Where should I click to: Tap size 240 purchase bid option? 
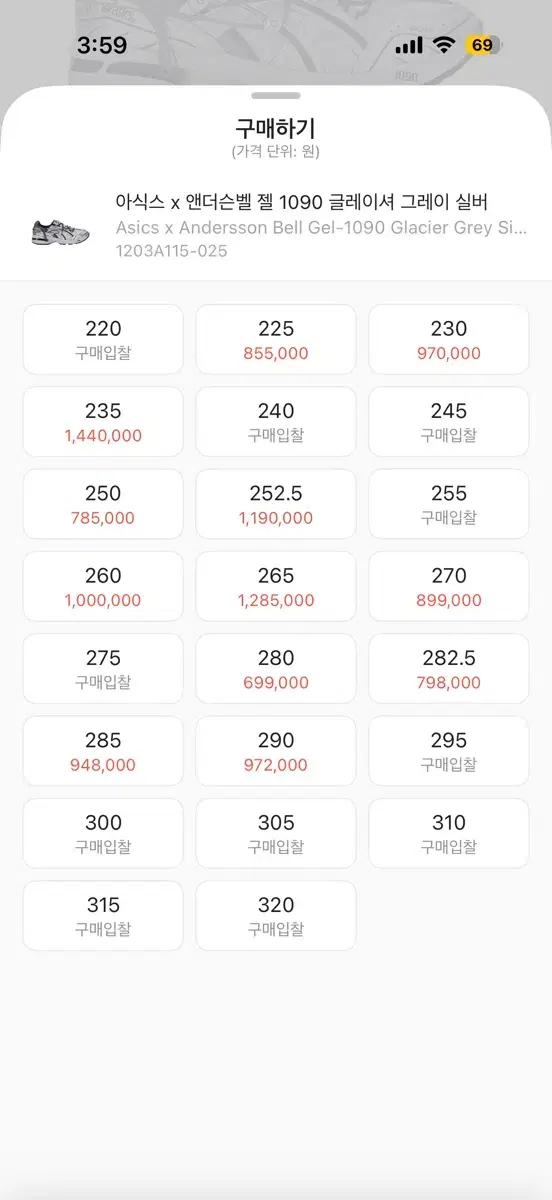pos(276,422)
